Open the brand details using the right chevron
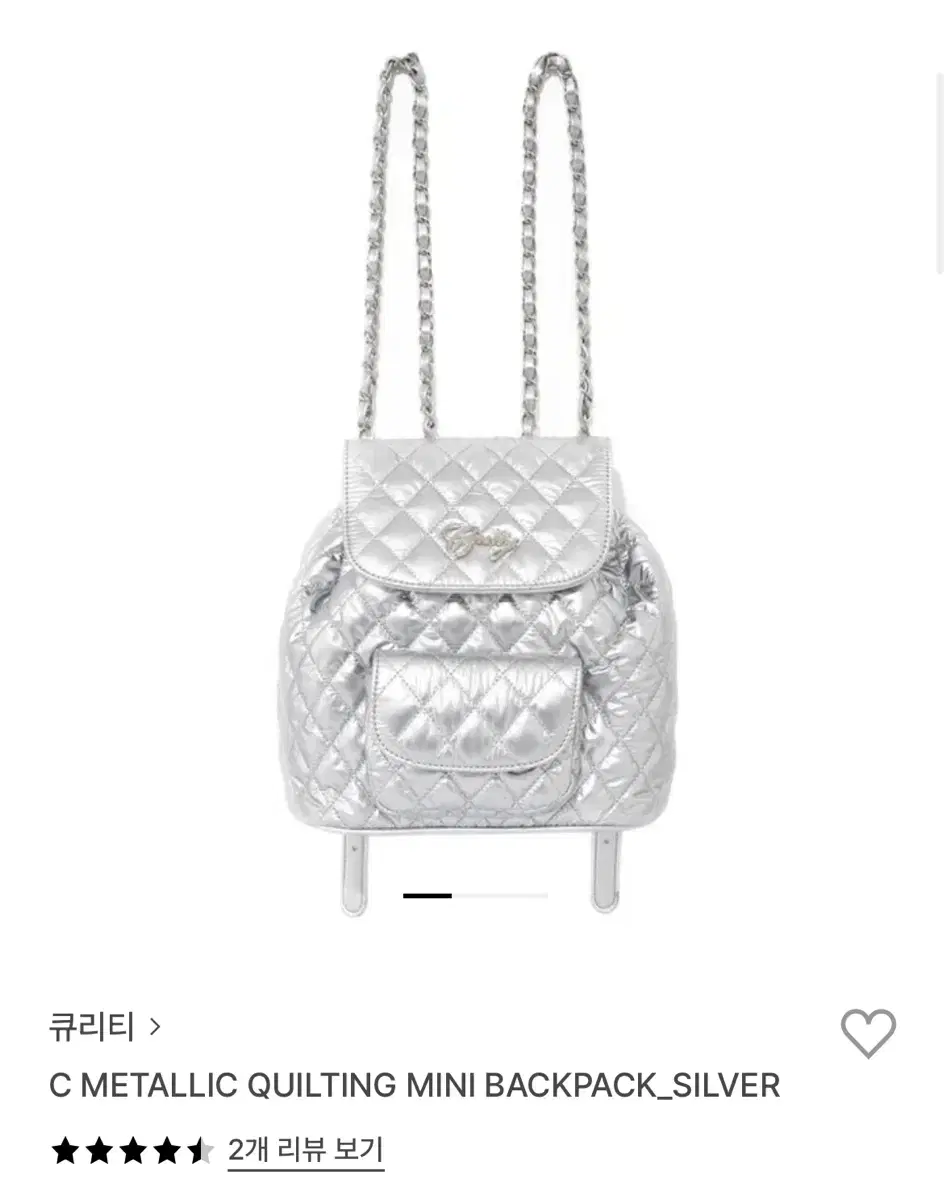951x1200 pixels. point(155,1025)
